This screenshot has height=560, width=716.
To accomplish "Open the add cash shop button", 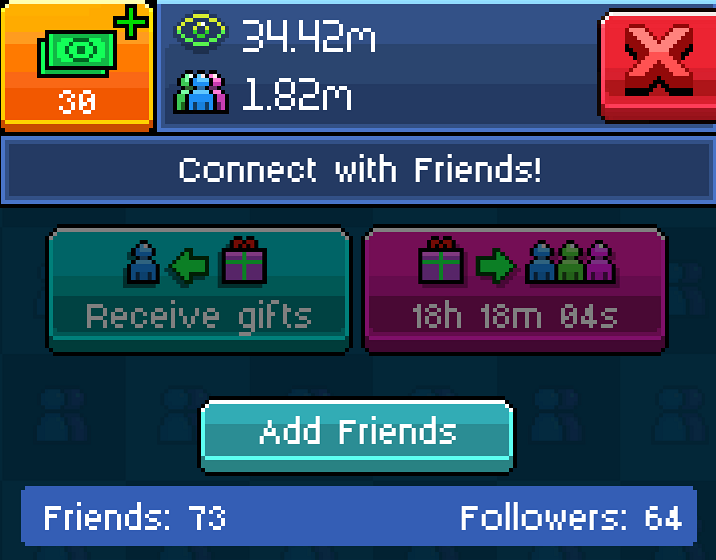I will (x=77, y=64).
